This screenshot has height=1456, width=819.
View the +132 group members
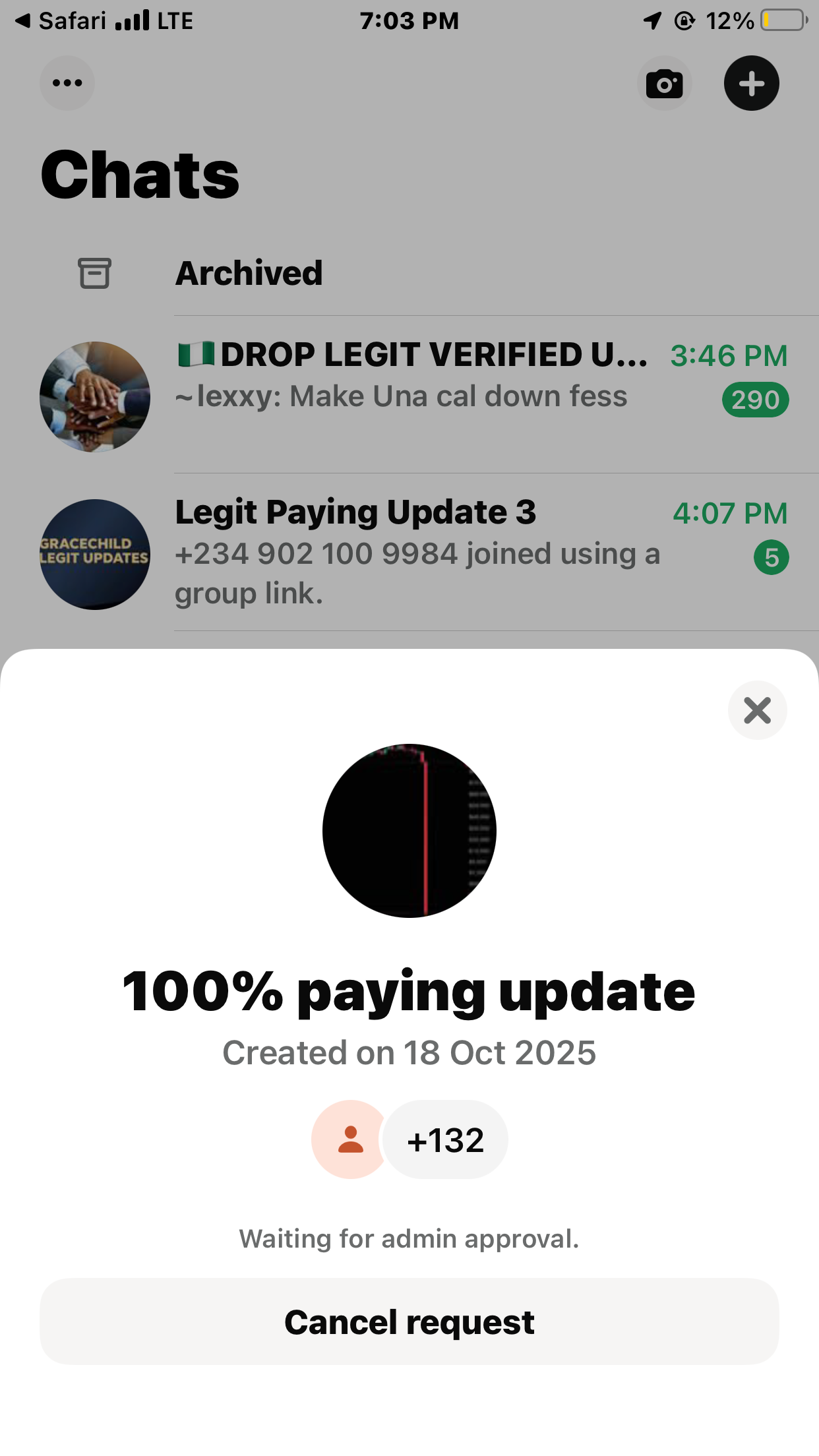tap(445, 1140)
